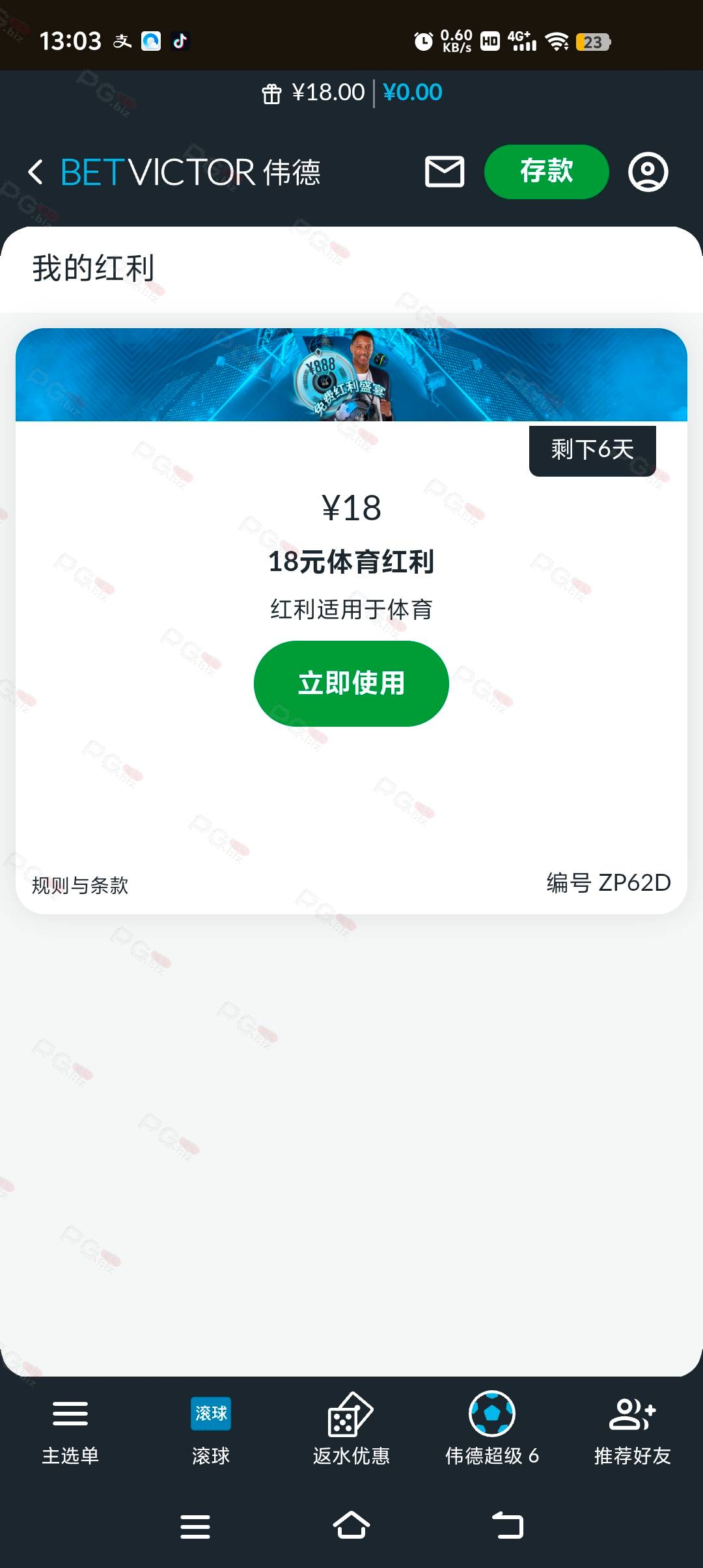The width and height of the screenshot is (703, 1568).
Task: Open 规则与条款 terms link
Action: (x=80, y=885)
